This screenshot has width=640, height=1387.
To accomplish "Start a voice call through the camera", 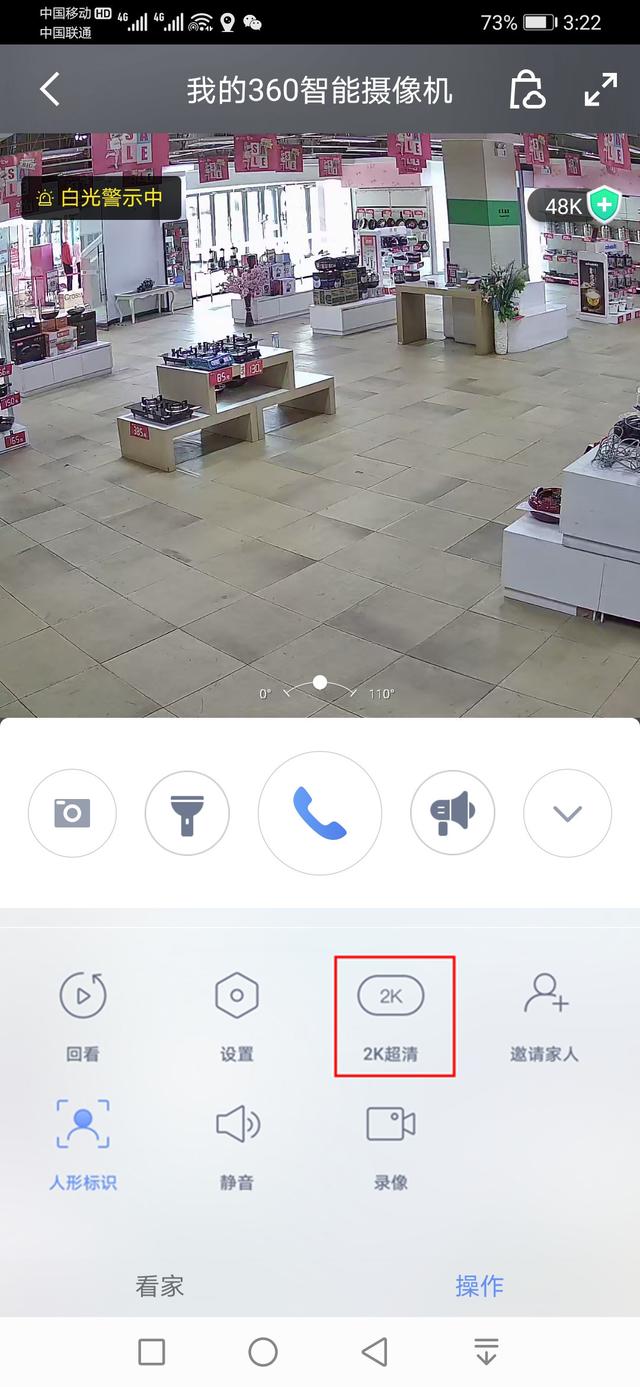I will pos(320,813).
